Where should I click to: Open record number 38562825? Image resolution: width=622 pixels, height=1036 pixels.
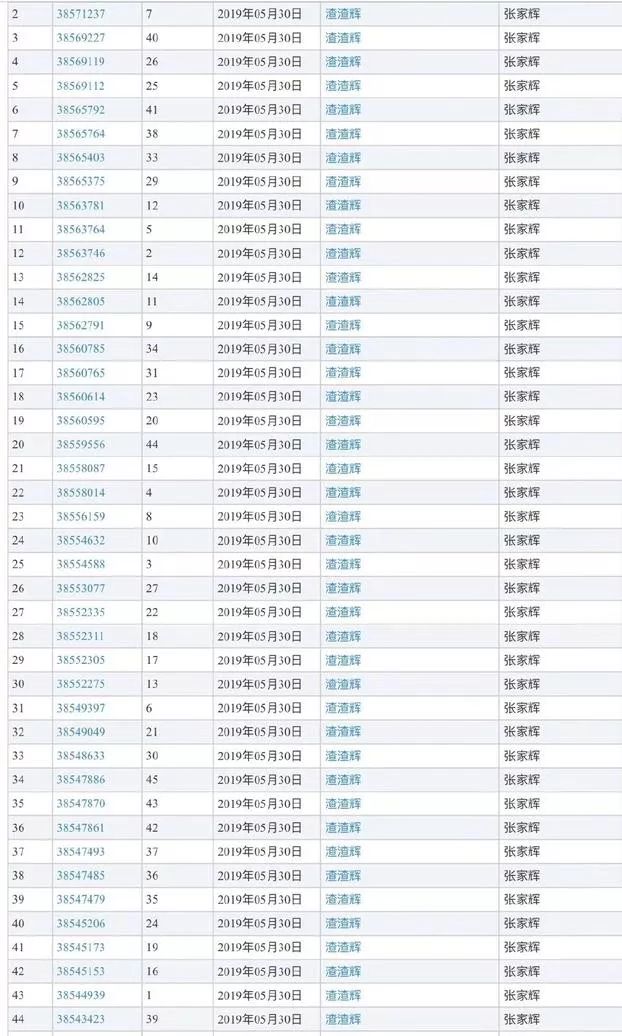(x=80, y=277)
